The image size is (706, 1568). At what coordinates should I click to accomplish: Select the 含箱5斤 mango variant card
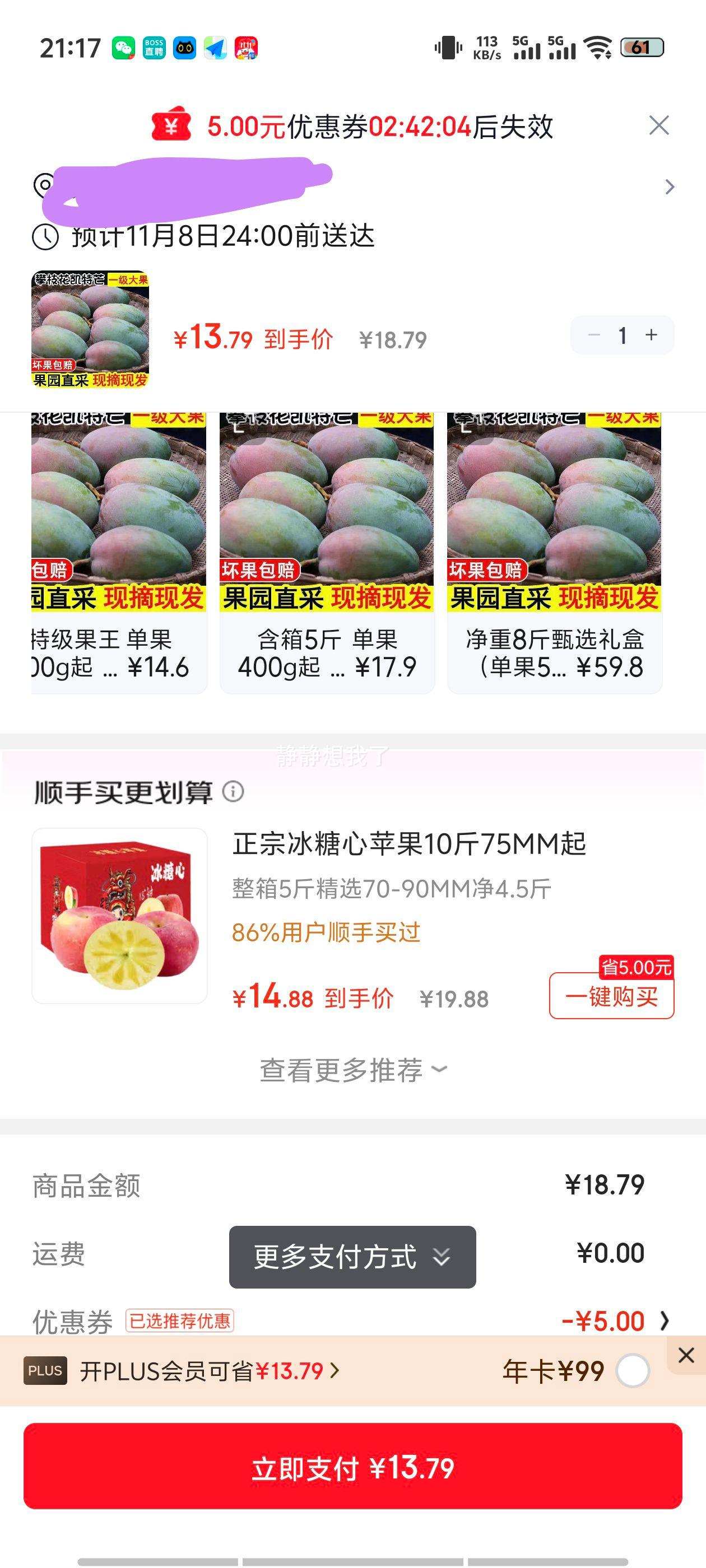coord(327,548)
